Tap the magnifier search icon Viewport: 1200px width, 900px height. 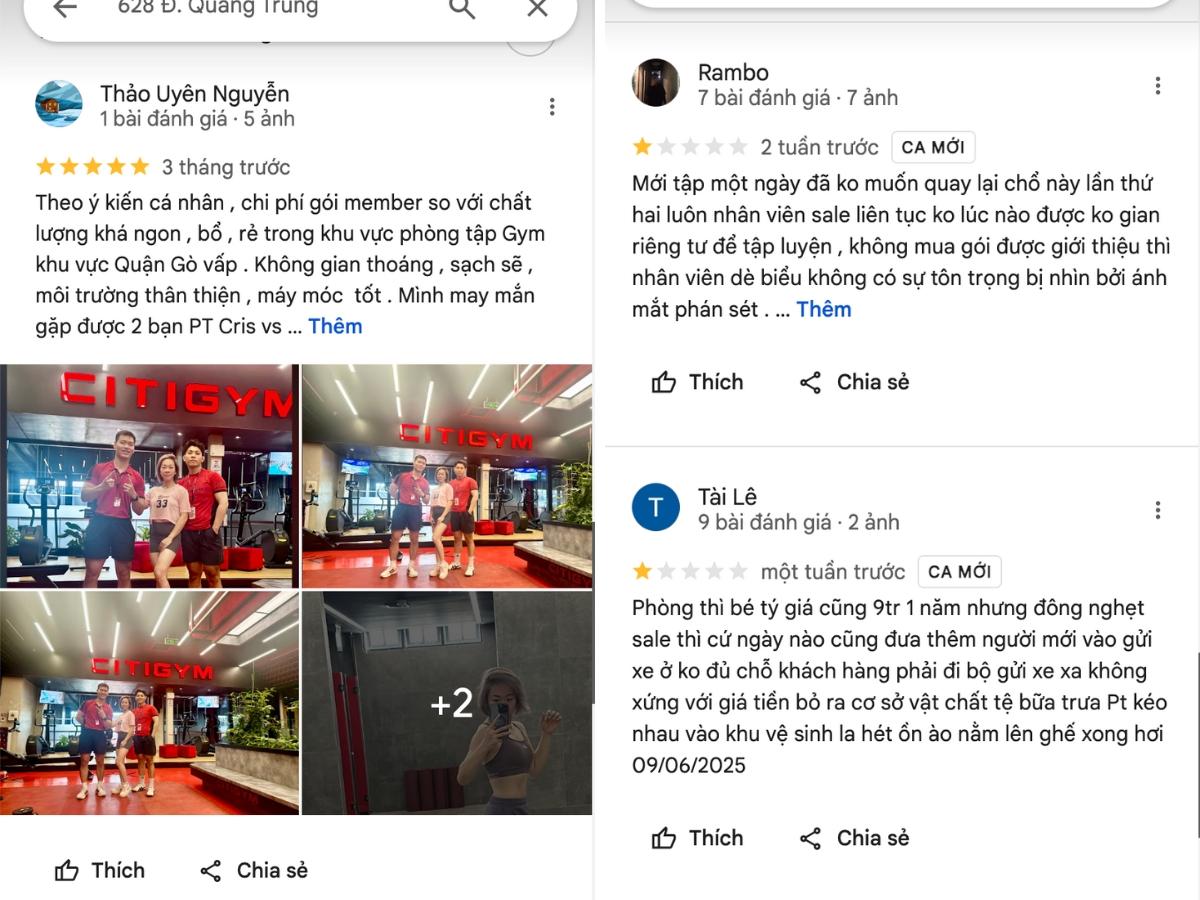click(x=462, y=8)
